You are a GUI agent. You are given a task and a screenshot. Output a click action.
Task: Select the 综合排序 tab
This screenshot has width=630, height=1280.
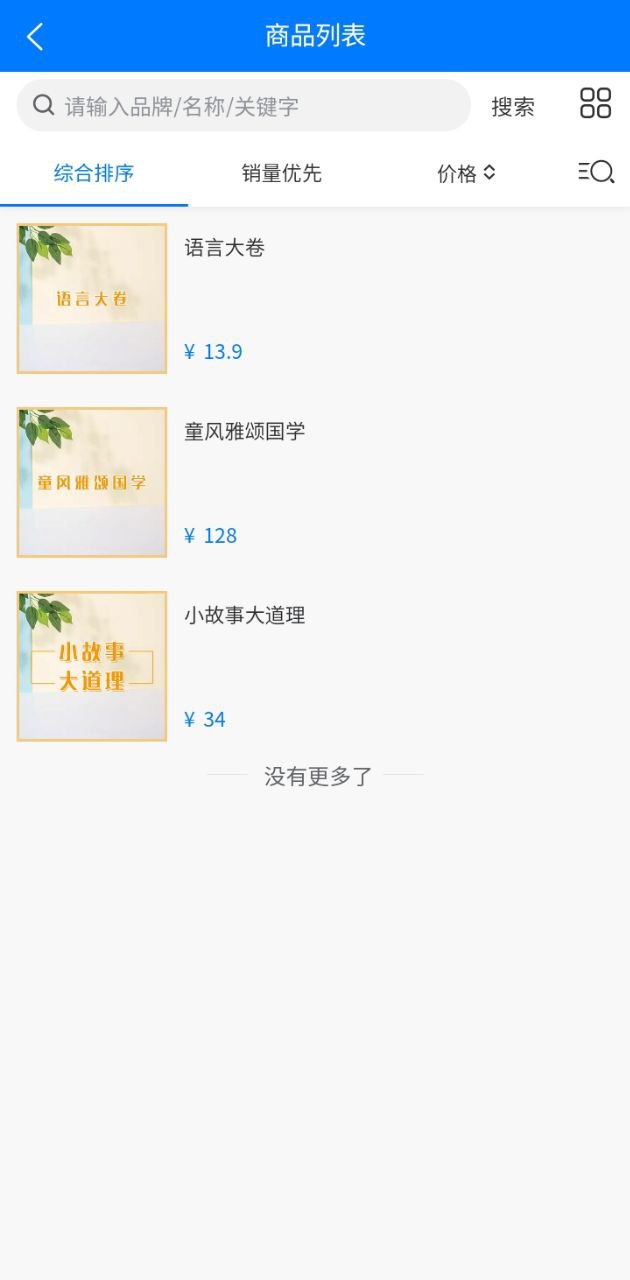click(x=94, y=173)
